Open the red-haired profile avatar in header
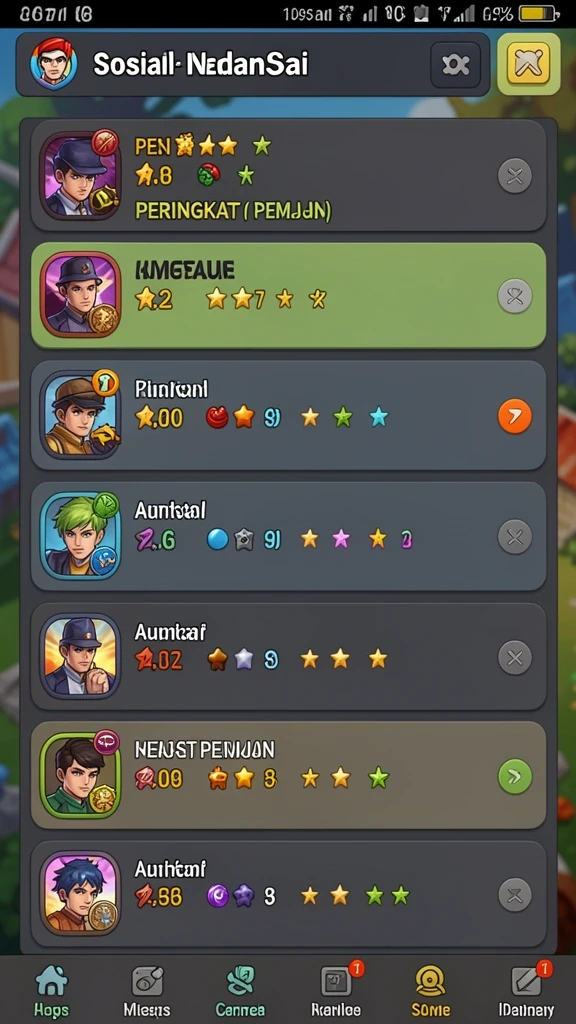576x1024 pixels. coord(54,64)
